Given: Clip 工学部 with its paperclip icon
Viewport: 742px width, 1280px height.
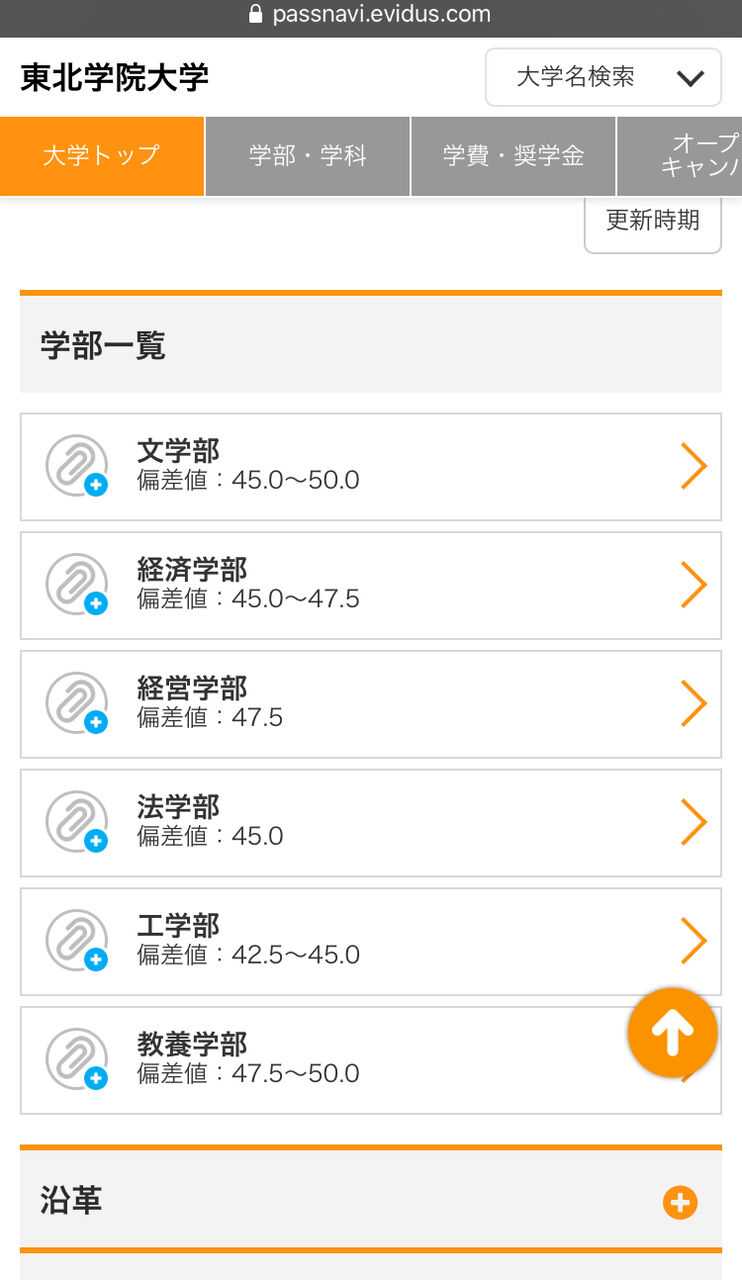Looking at the screenshot, I should coord(77,941).
